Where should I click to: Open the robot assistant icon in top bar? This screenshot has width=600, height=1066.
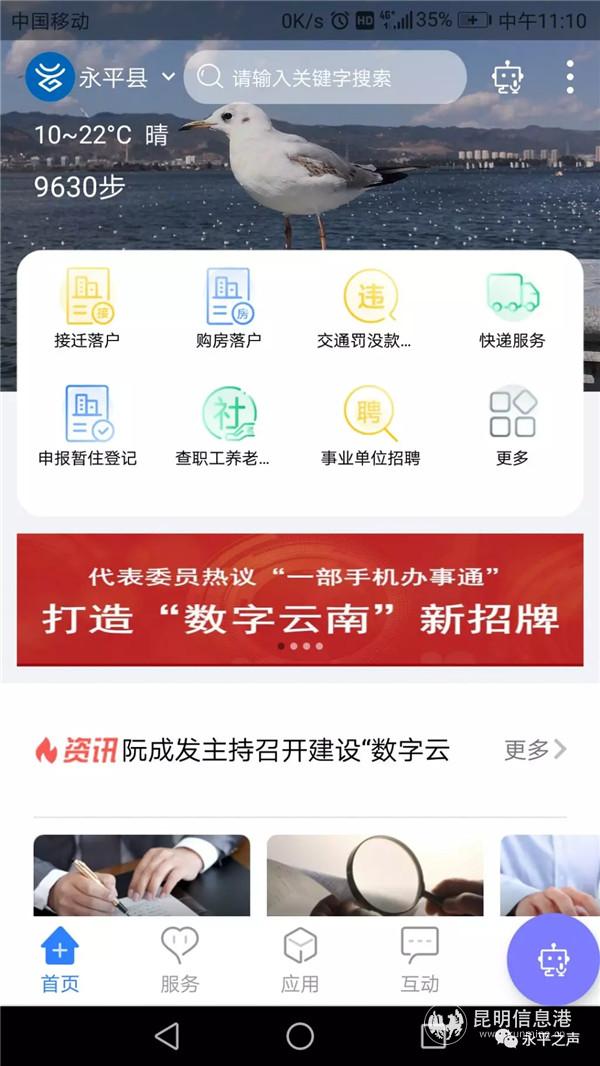[x=508, y=78]
